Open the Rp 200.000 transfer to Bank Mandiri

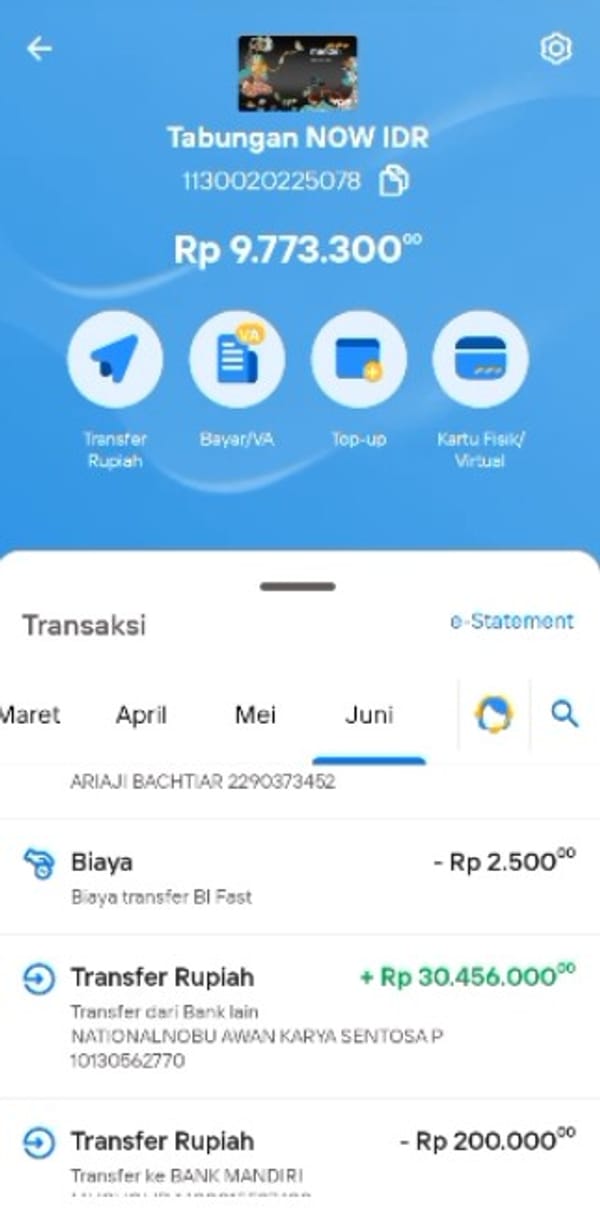300,1157
